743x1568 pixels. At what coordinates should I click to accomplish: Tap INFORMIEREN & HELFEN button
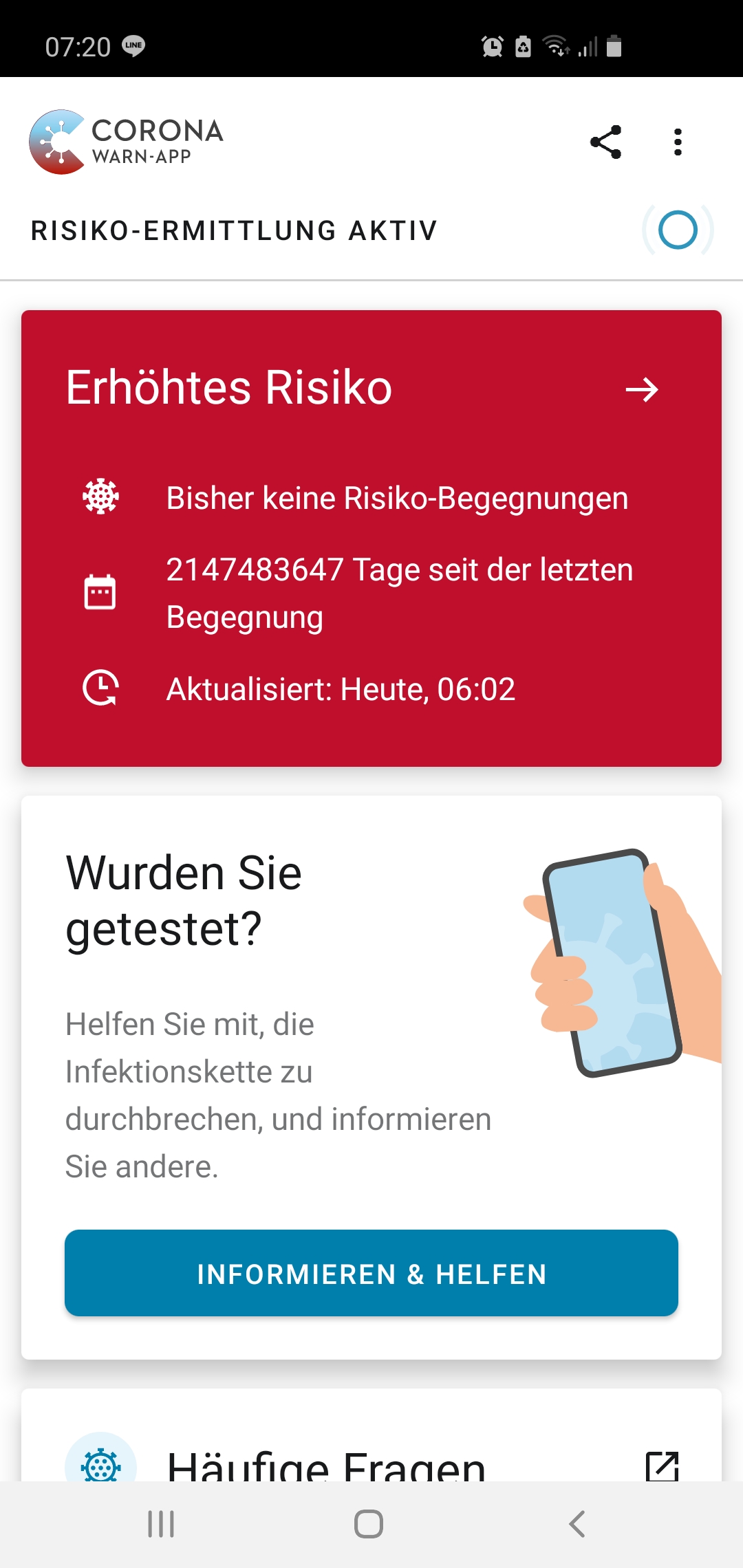coord(371,1274)
